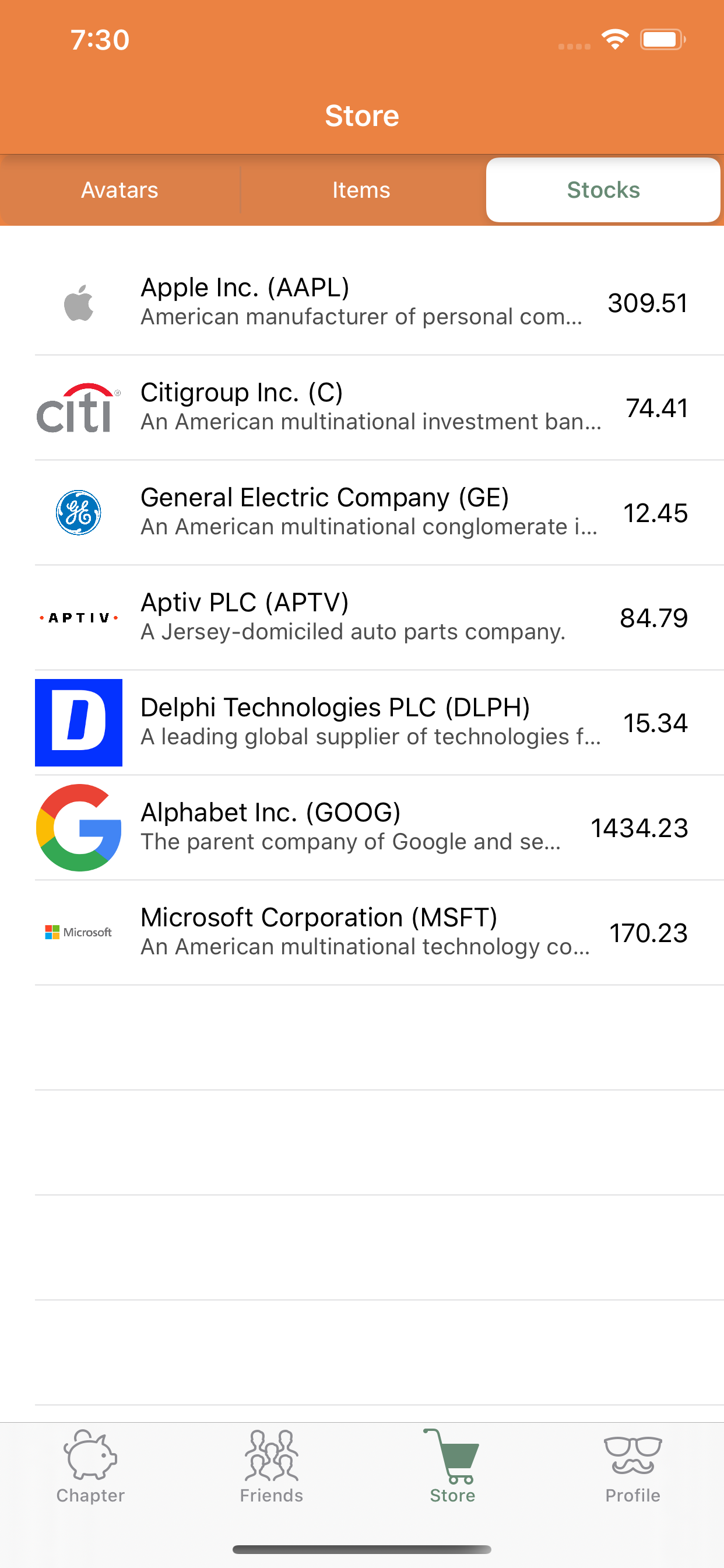Image resolution: width=724 pixels, height=1568 pixels.
Task: Tap the Microsoft Corporation (MSFT) row
Action: click(361, 933)
